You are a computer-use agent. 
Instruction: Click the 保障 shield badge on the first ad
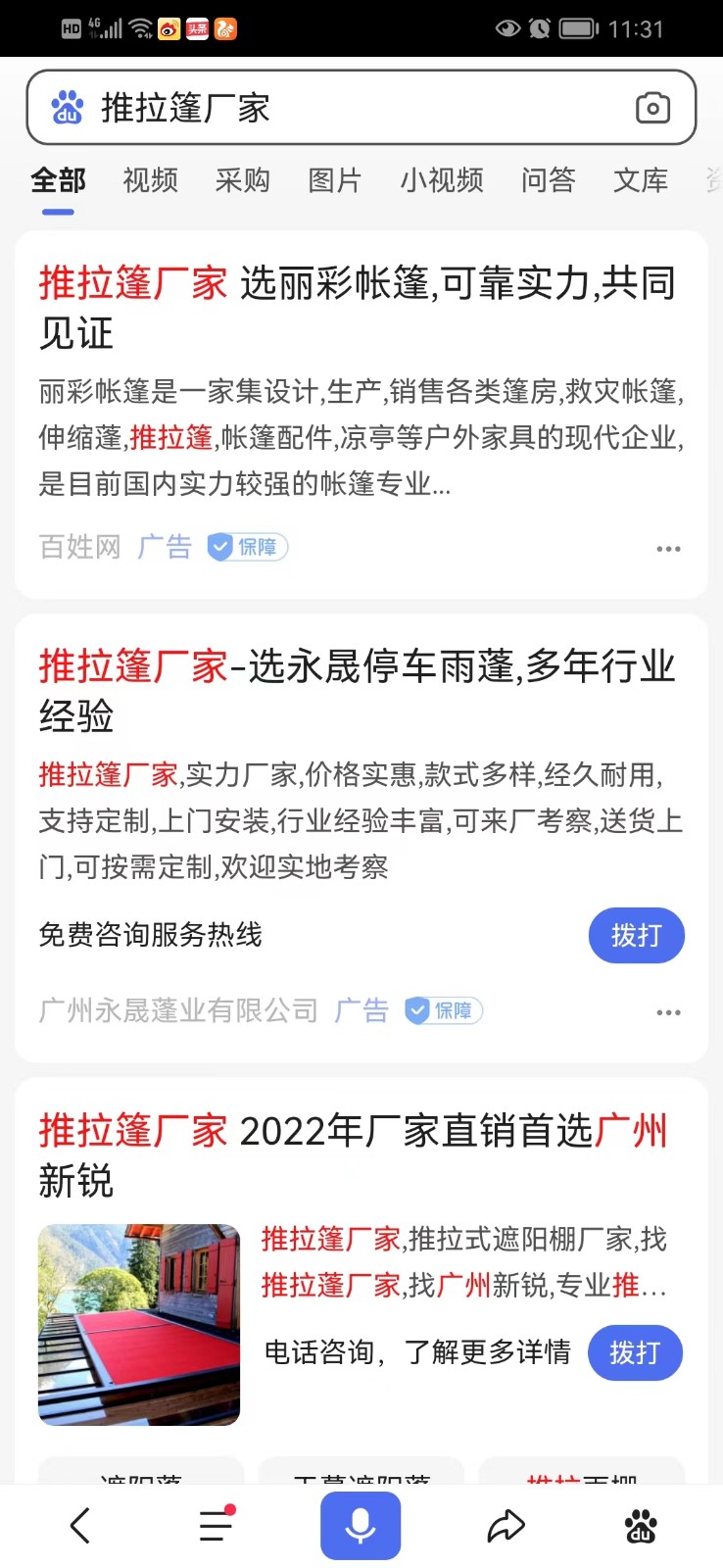[x=245, y=547]
